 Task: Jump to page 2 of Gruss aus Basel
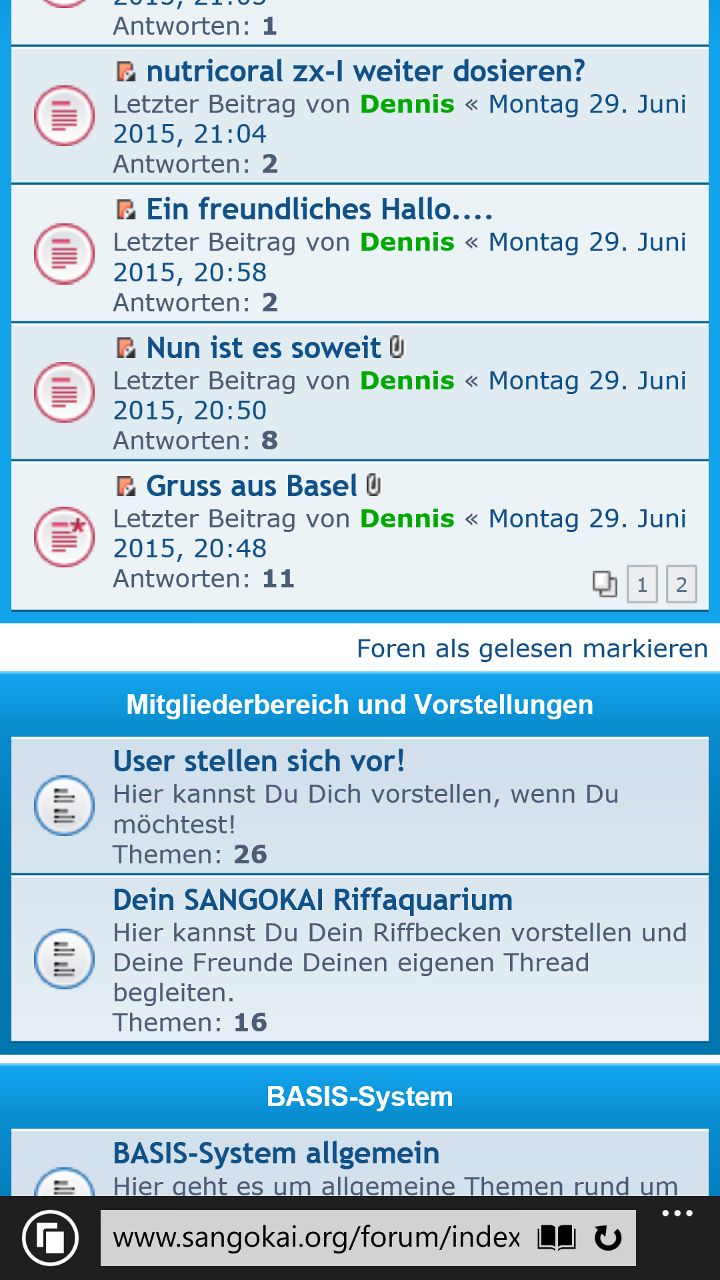681,584
